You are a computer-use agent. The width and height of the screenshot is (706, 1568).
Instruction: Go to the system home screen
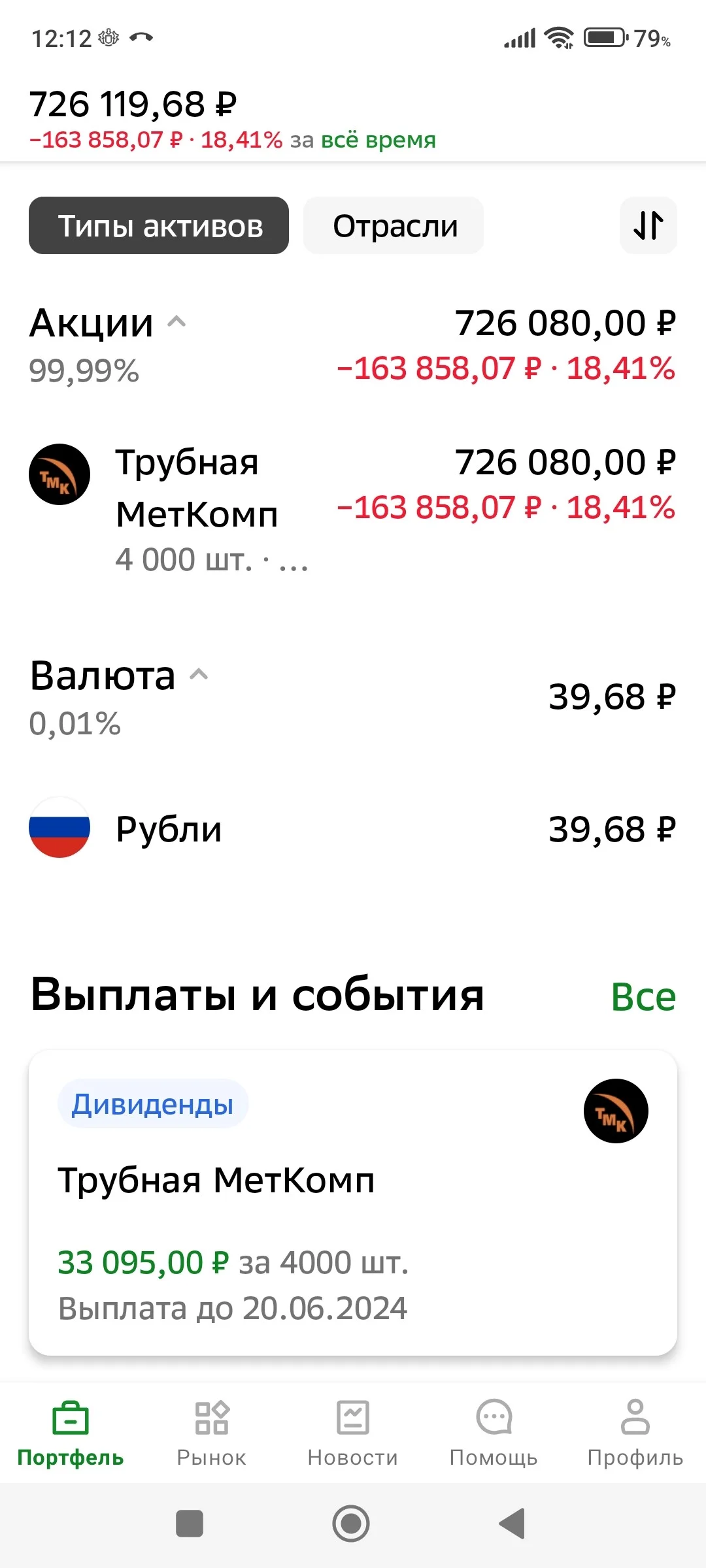click(351, 1524)
